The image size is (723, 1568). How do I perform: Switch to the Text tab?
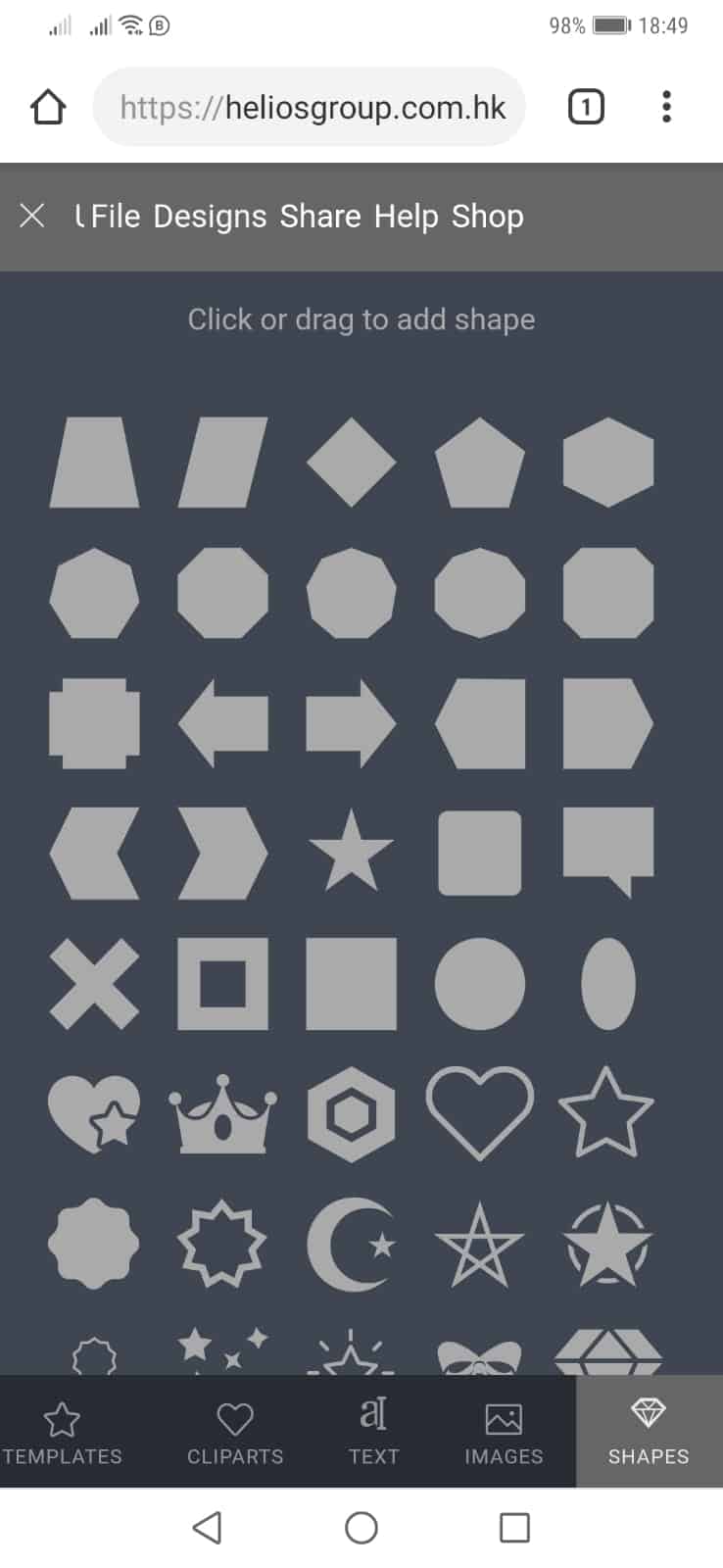(x=373, y=1433)
